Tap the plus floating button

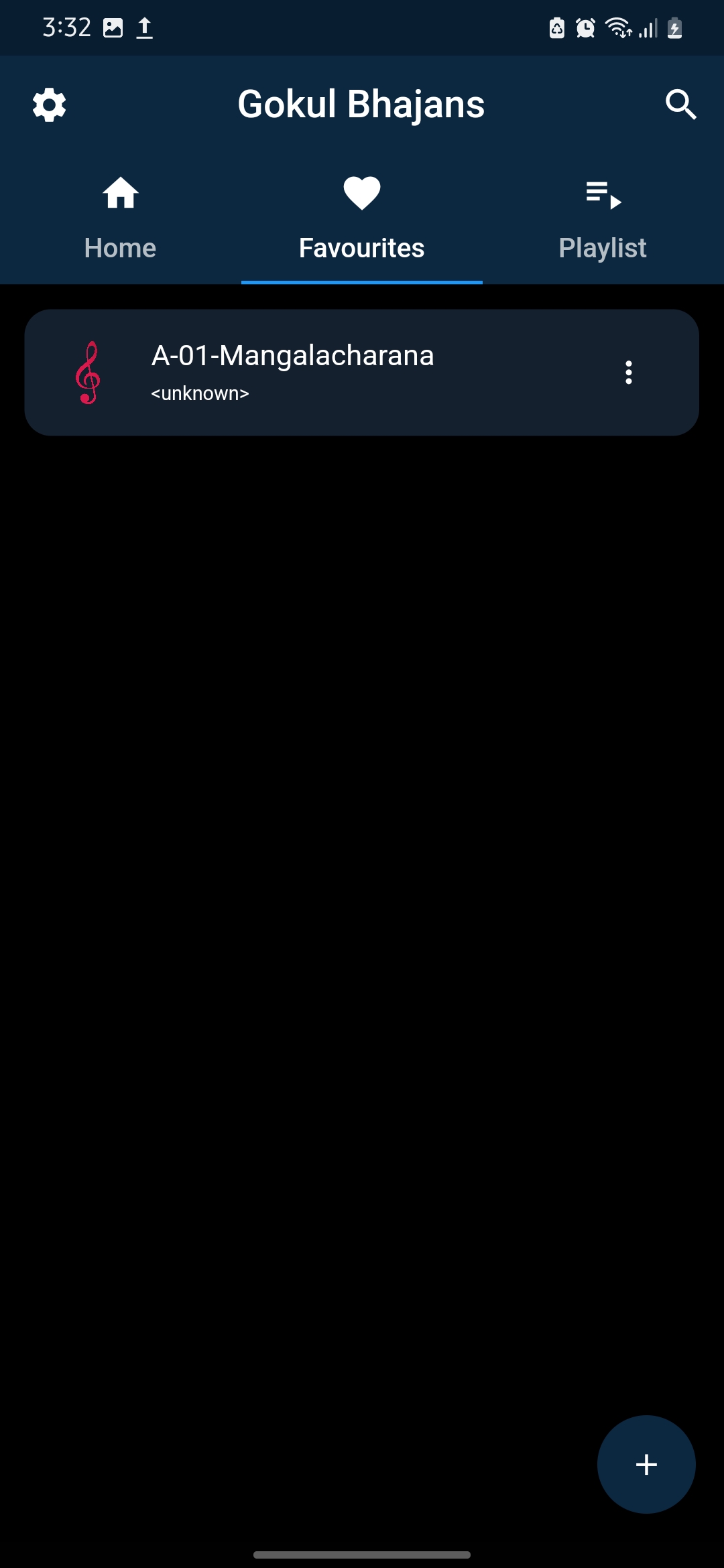pyautogui.click(x=646, y=1464)
